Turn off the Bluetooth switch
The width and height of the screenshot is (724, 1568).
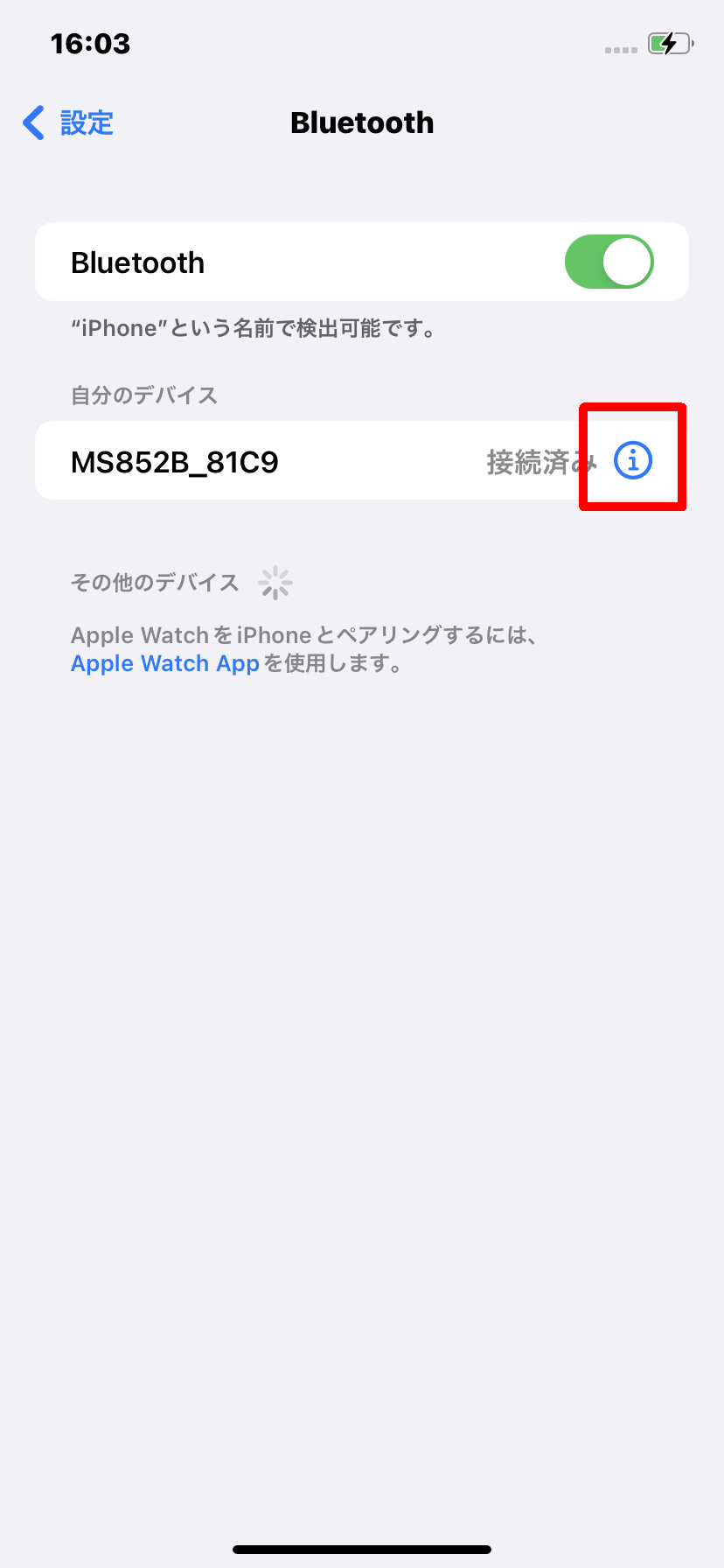tap(609, 262)
